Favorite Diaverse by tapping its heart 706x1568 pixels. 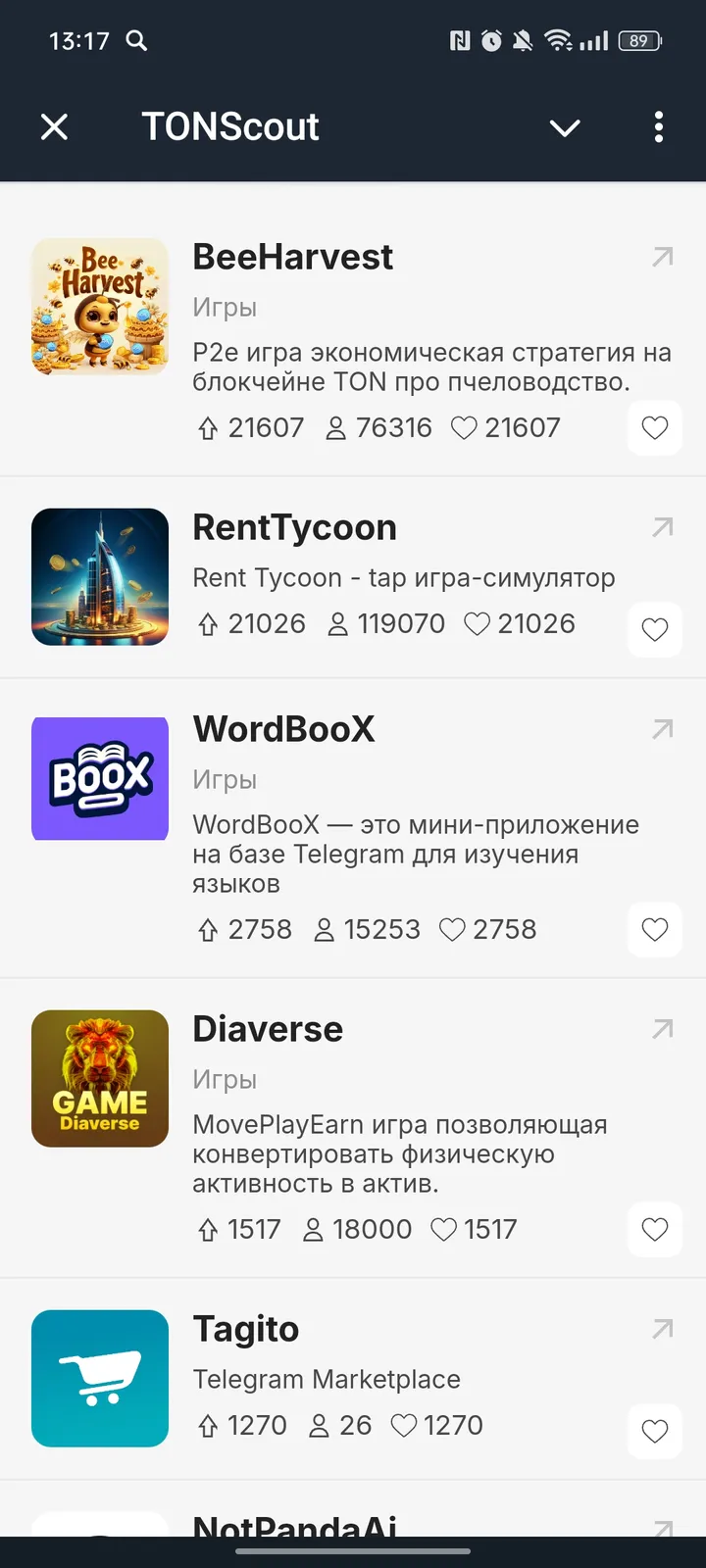point(654,1229)
